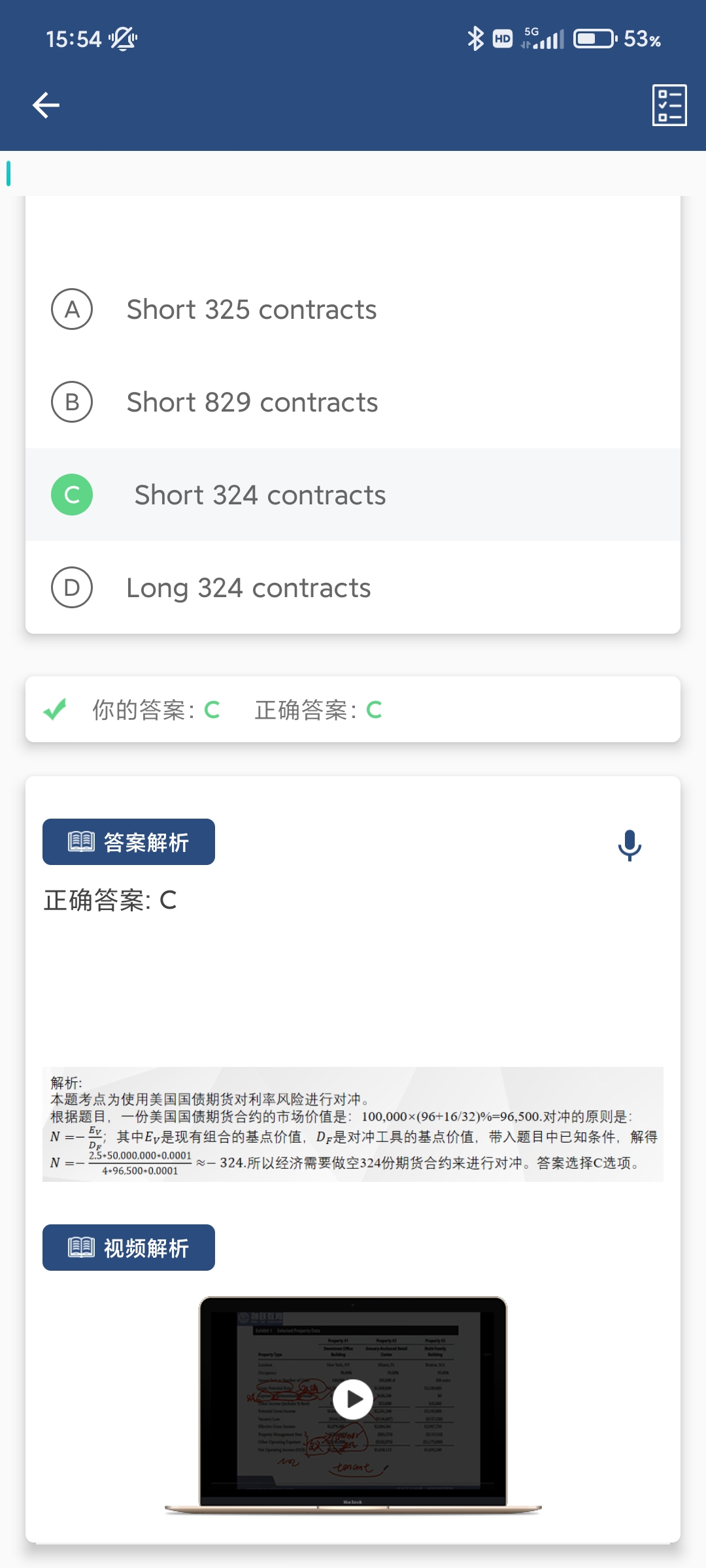Pick option C Short 324 contracts
Screen dimensions: 706x1568
point(260,495)
